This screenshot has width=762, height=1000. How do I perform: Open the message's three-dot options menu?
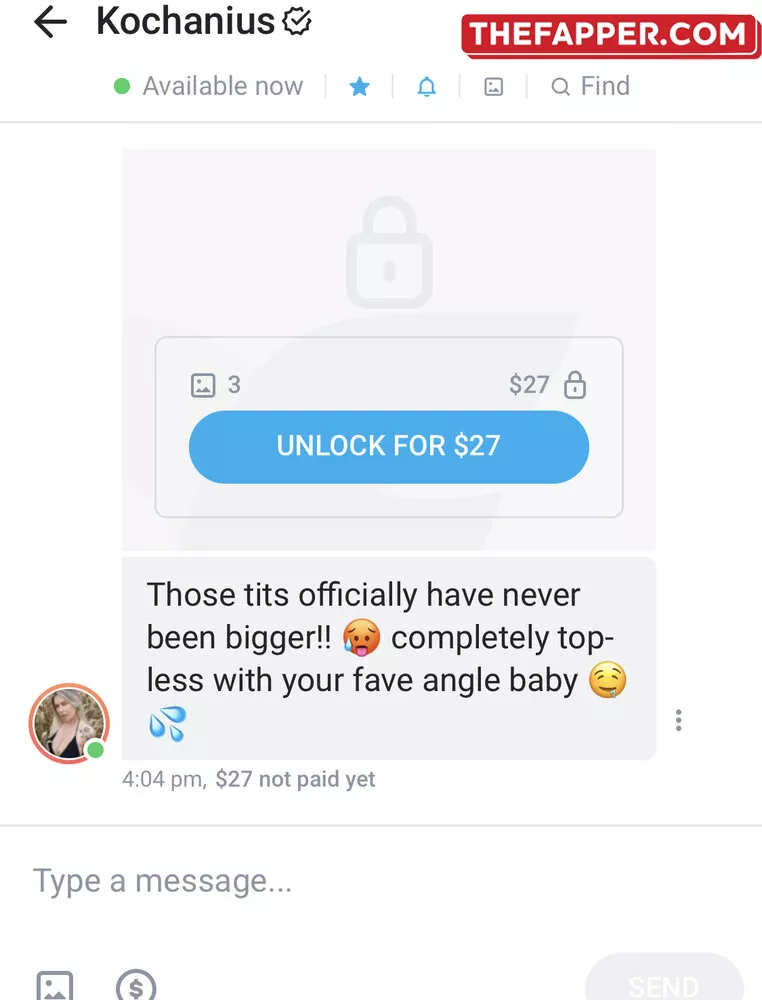click(x=679, y=720)
